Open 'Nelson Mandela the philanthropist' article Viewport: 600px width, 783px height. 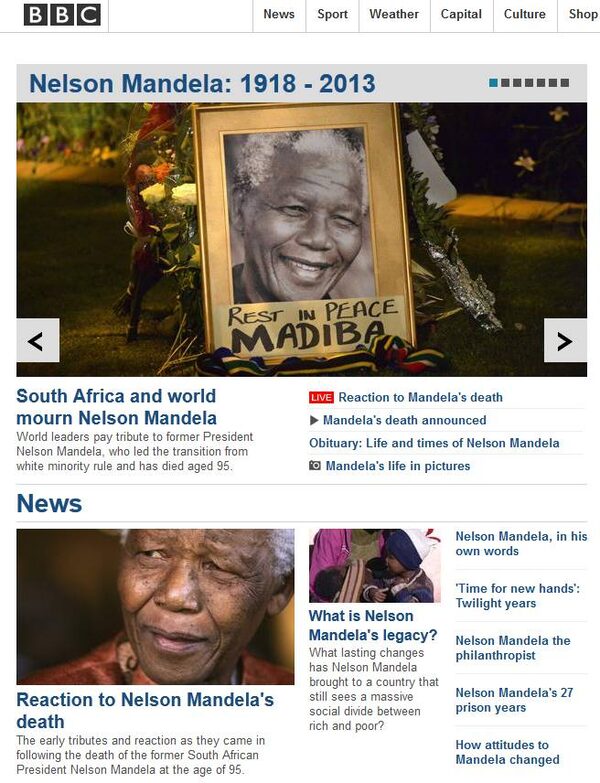click(512, 648)
